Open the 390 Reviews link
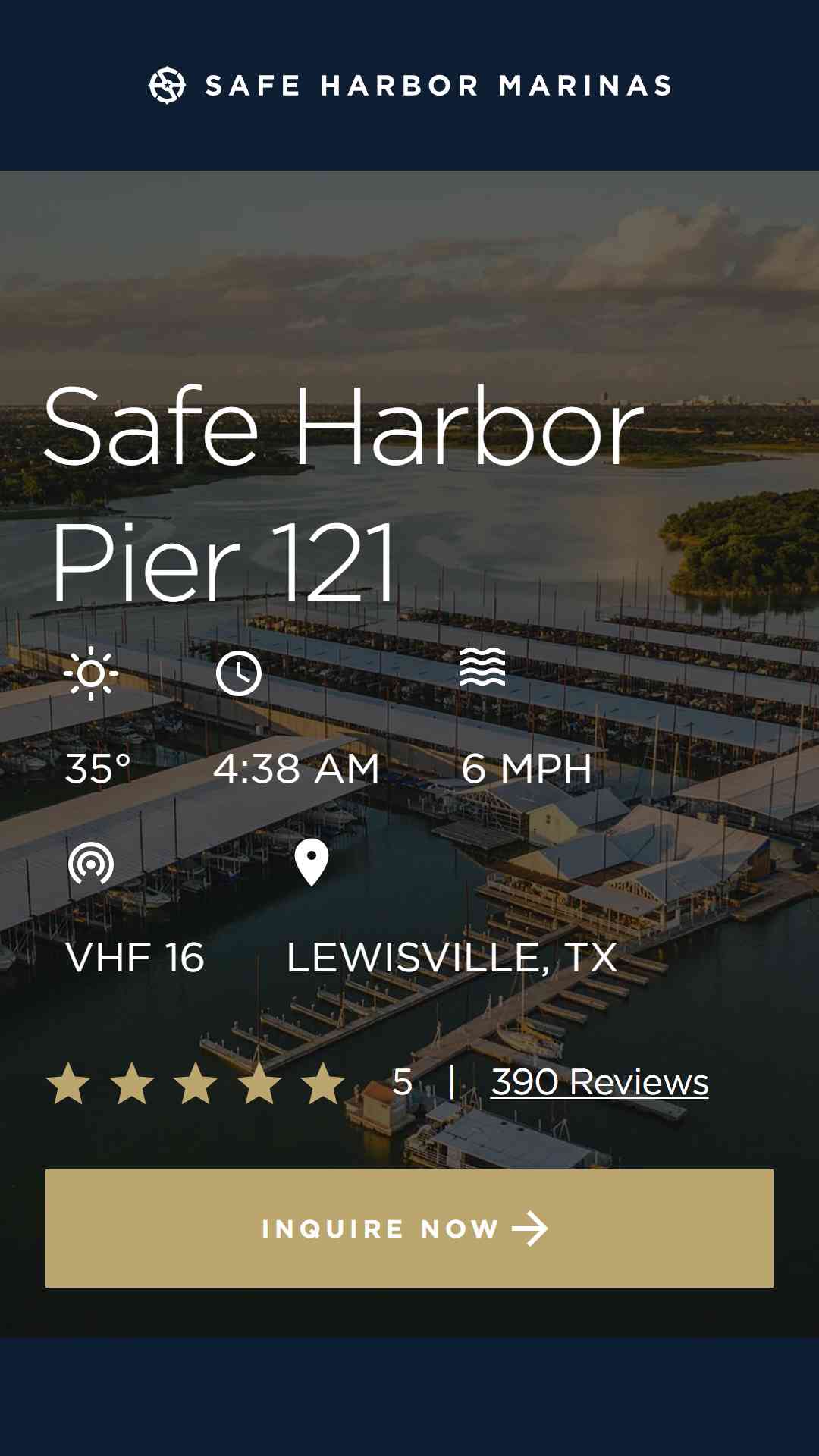The image size is (819, 1456). point(599,1082)
